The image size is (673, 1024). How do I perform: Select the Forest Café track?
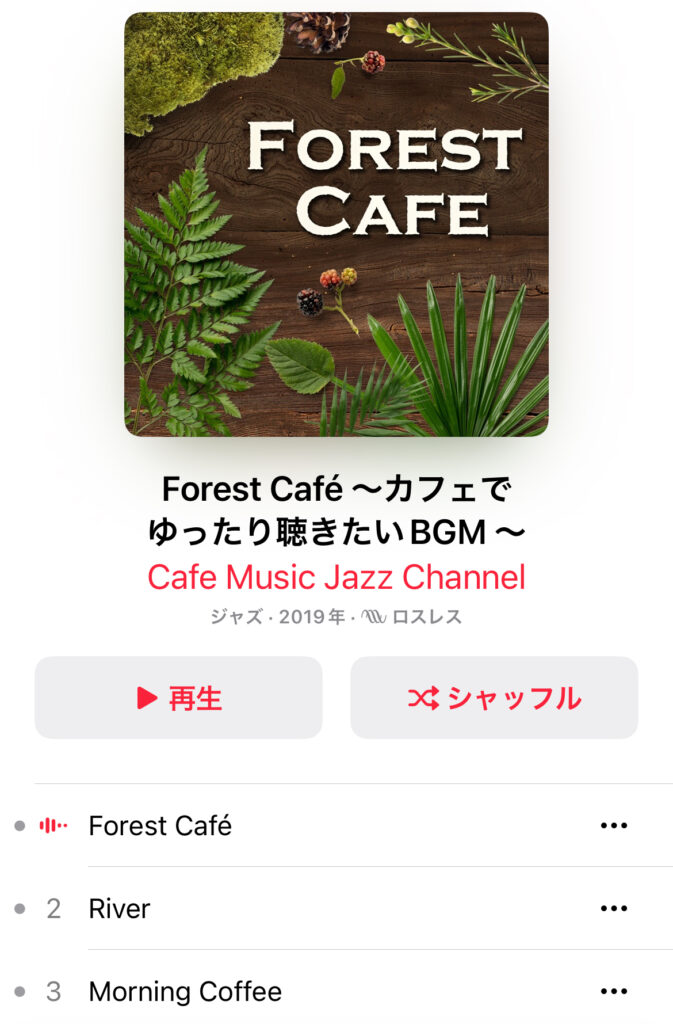click(x=160, y=826)
